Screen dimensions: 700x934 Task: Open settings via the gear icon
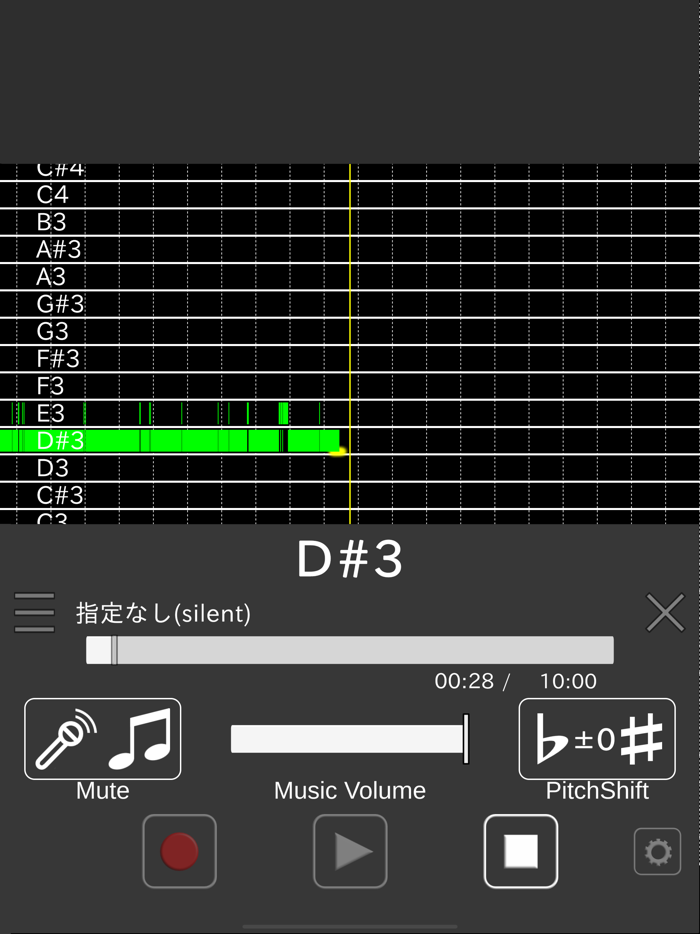pyautogui.click(x=657, y=852)
